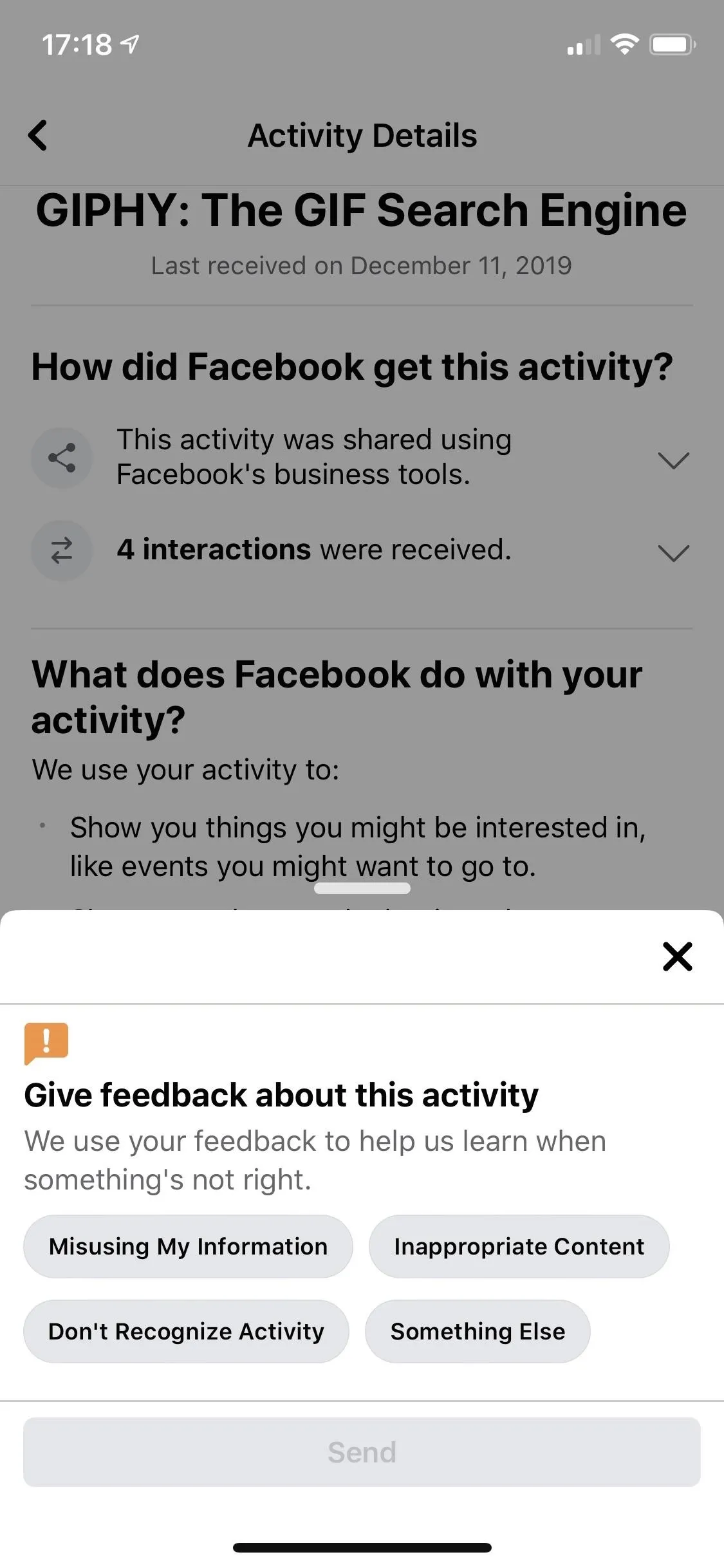Tap the feedback sheet drag handle
Image resolution: width=724 pixels, height=1568 pixels.
(x=362, y=888)
